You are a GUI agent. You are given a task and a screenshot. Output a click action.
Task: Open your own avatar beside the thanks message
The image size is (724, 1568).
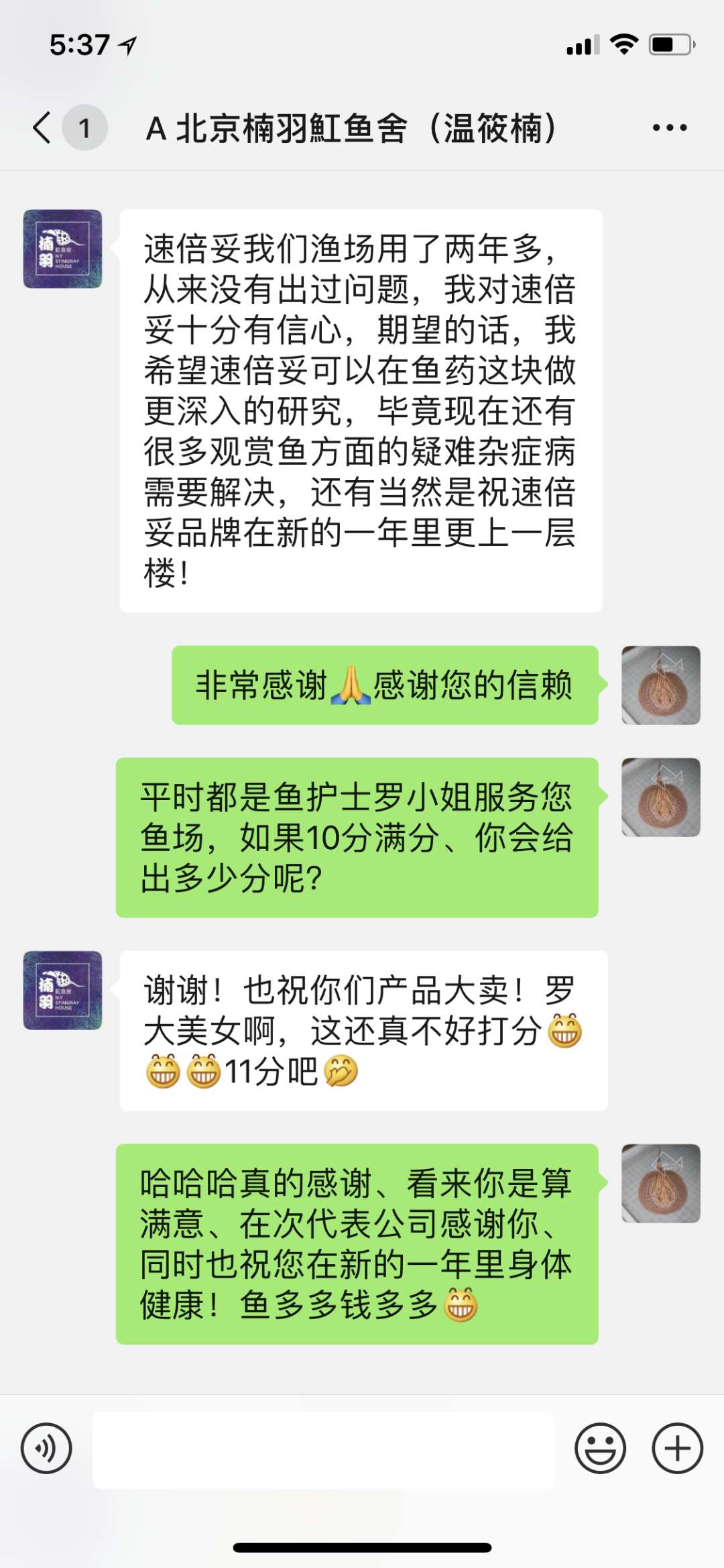click(x=660, y=685)
